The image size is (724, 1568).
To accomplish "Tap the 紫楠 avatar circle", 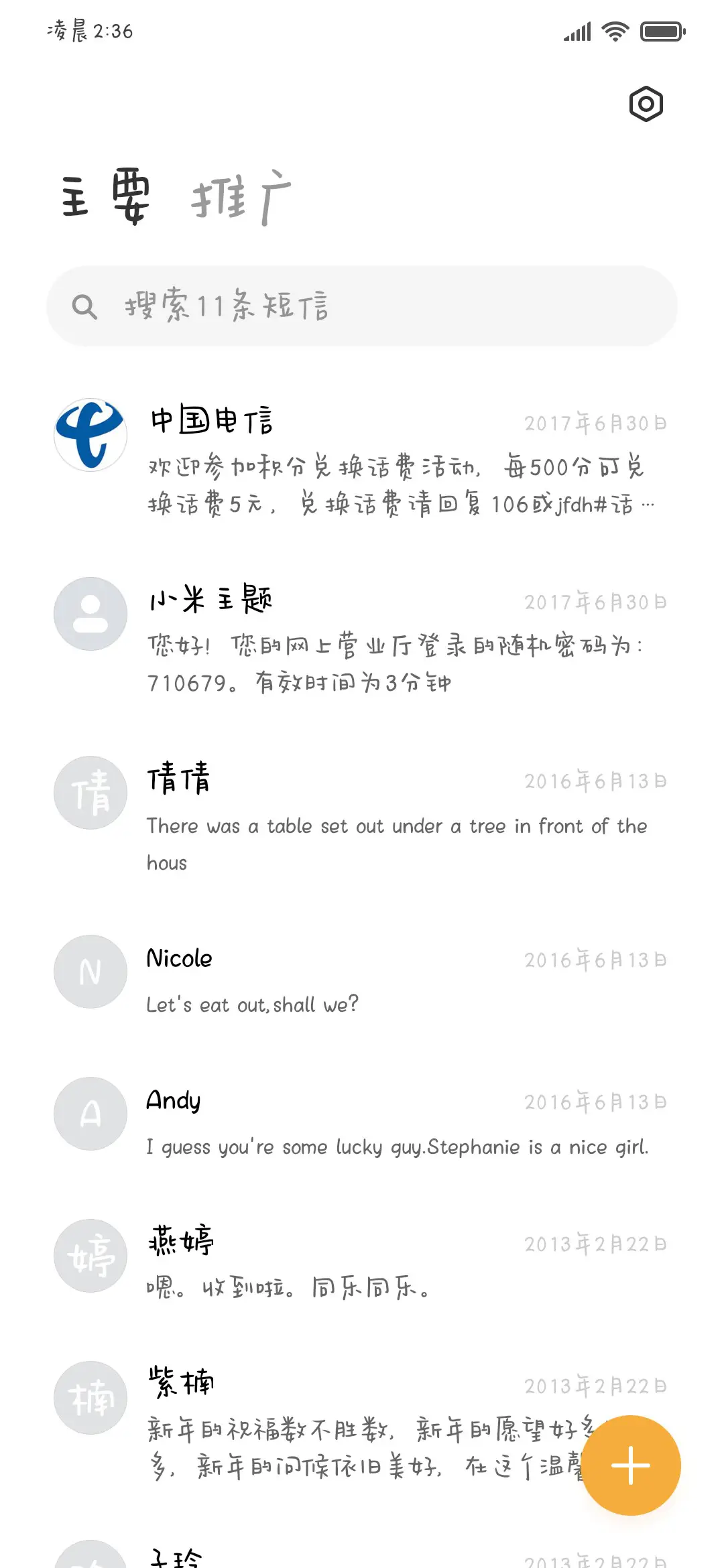I will pyautogui.click(x=90, y=1398).
